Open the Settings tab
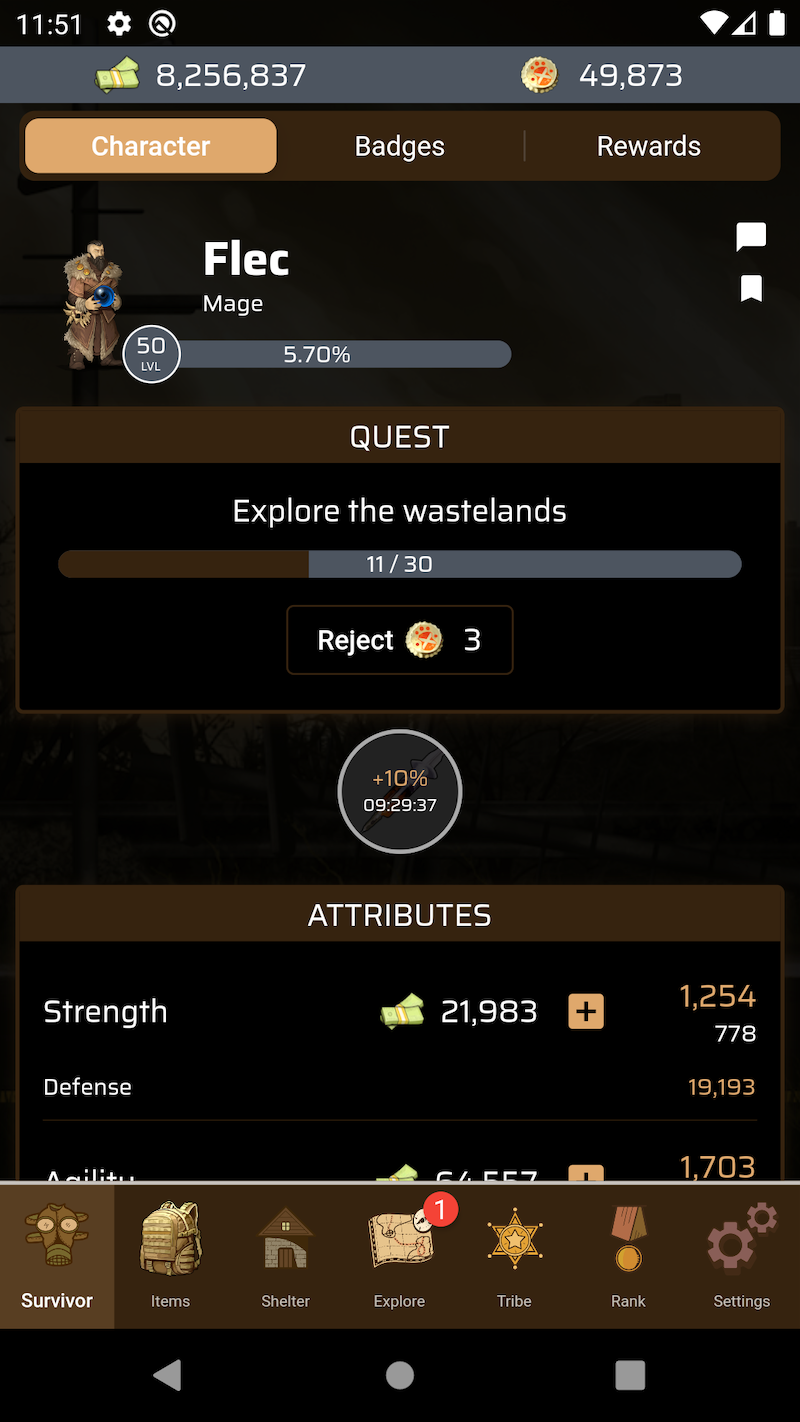This screenshot has height=1422, width=800. [742, 1257]
